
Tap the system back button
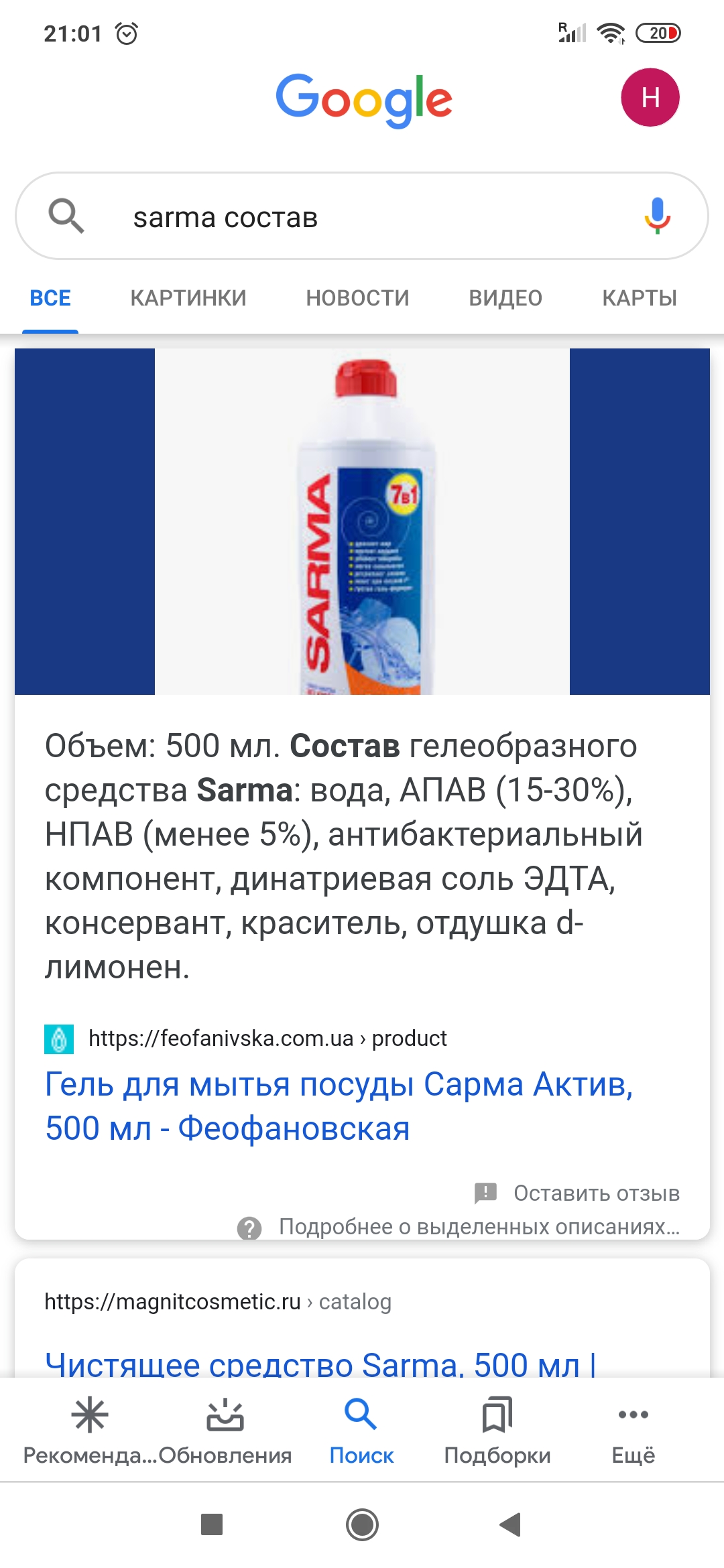click(511, 1524)
